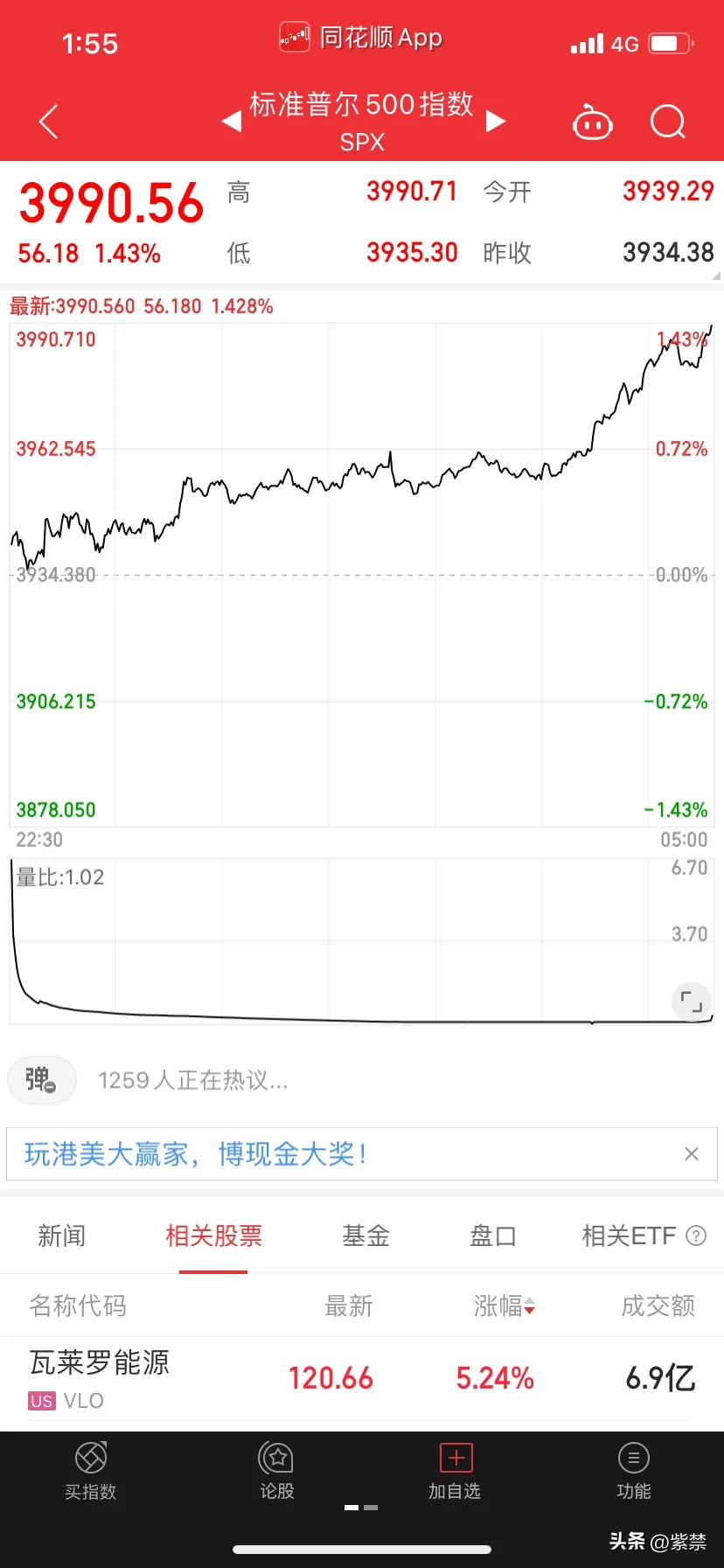Image resolution: width=724 pixels, height=1568 pixels.
Task: Tap 买指数 in the bottom bar
Action: click(91, 1472)
